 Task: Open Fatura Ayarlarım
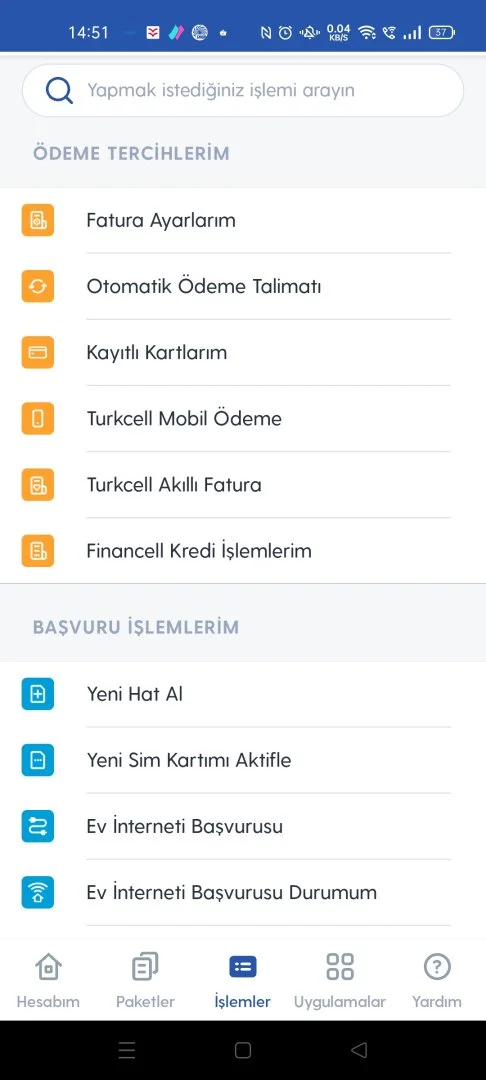tap(243, 220)
